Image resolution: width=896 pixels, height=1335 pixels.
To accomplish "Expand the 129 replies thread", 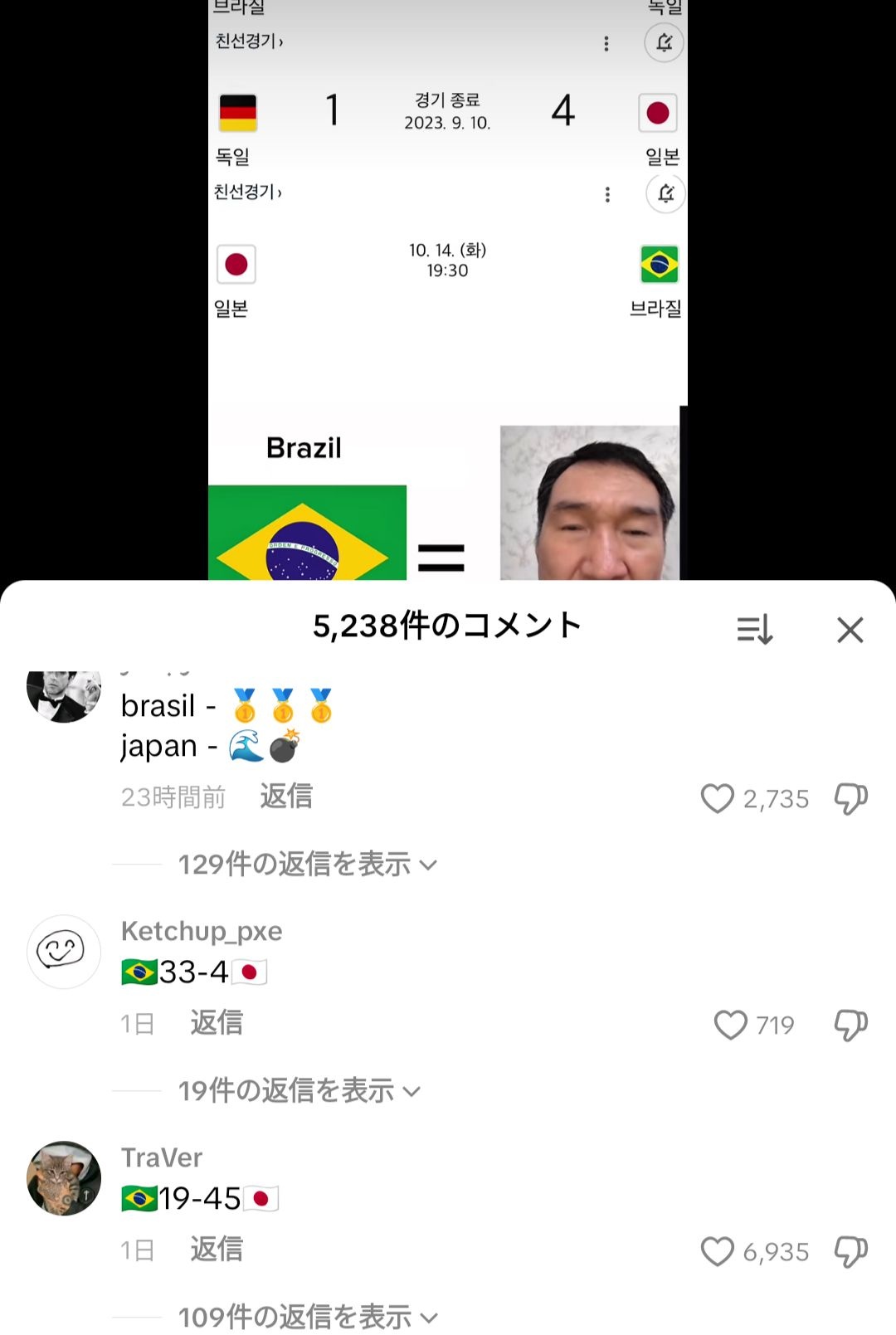I will pos(307,865).
